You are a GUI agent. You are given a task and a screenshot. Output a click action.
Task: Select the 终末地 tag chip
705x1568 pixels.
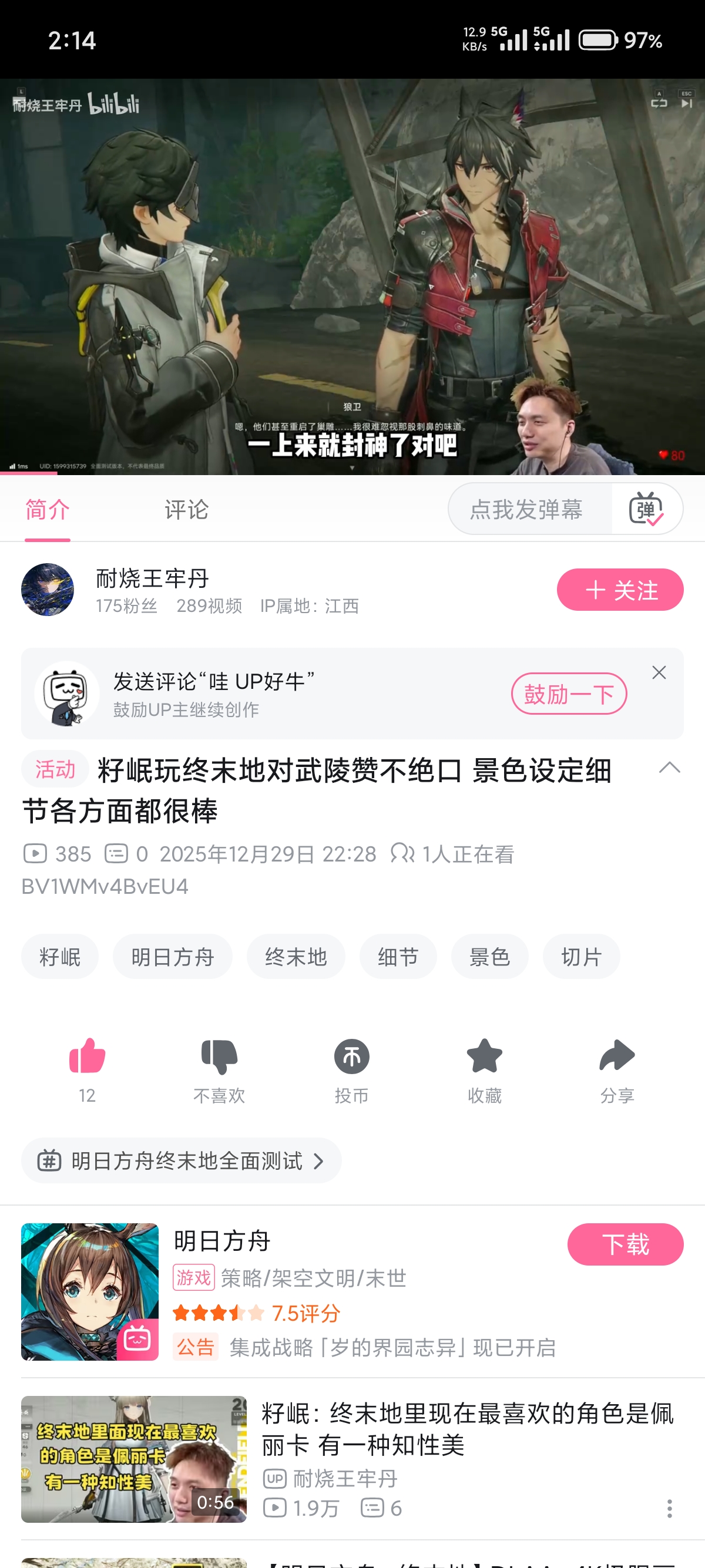[296, 957]
